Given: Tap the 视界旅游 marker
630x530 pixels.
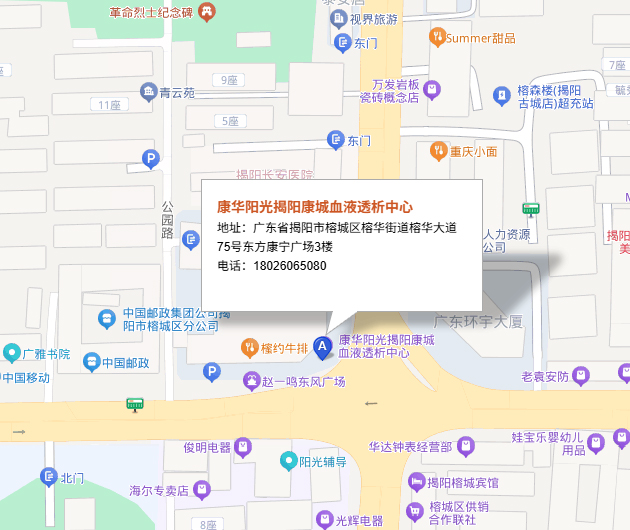Looking at the screenshot, I should click(x=340, y=19).
